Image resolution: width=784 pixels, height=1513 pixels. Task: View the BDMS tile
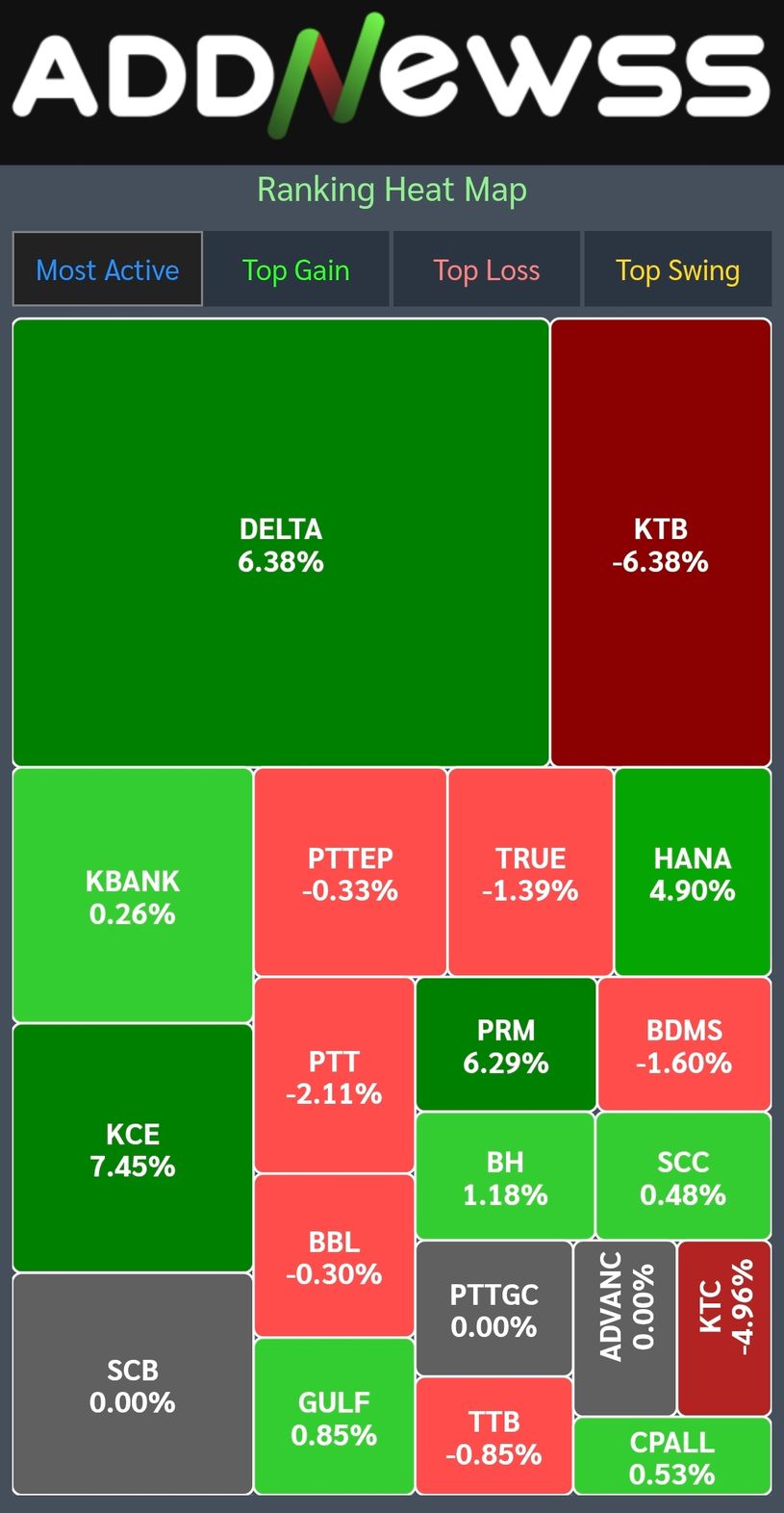click(684, 1045)
